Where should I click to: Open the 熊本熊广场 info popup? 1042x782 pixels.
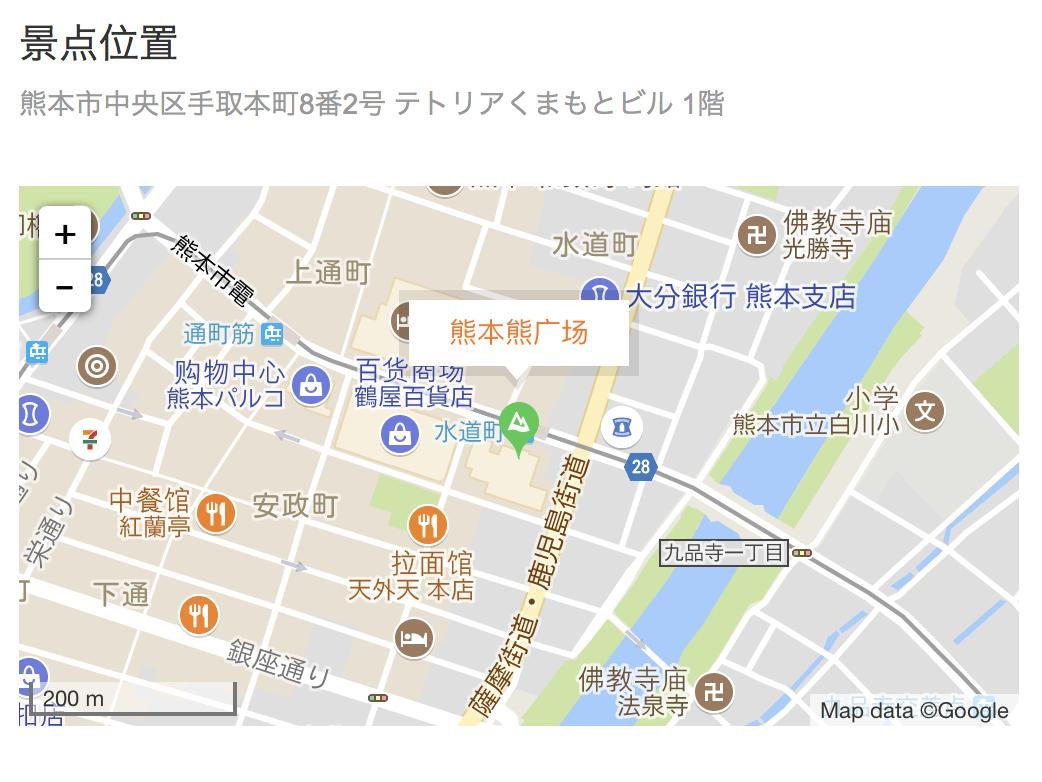pyautogui.click(x=518, y=333)
